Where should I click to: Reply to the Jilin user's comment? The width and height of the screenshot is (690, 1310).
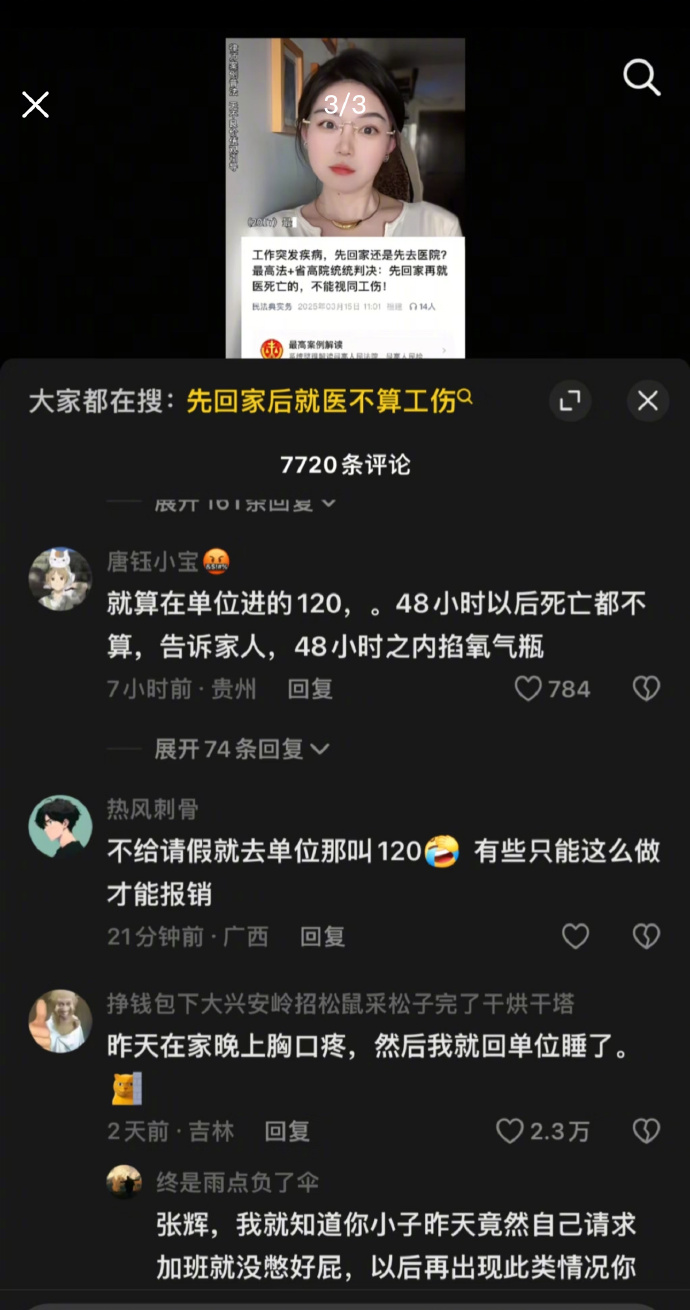pyautogui.click(x=286, y=1131)
